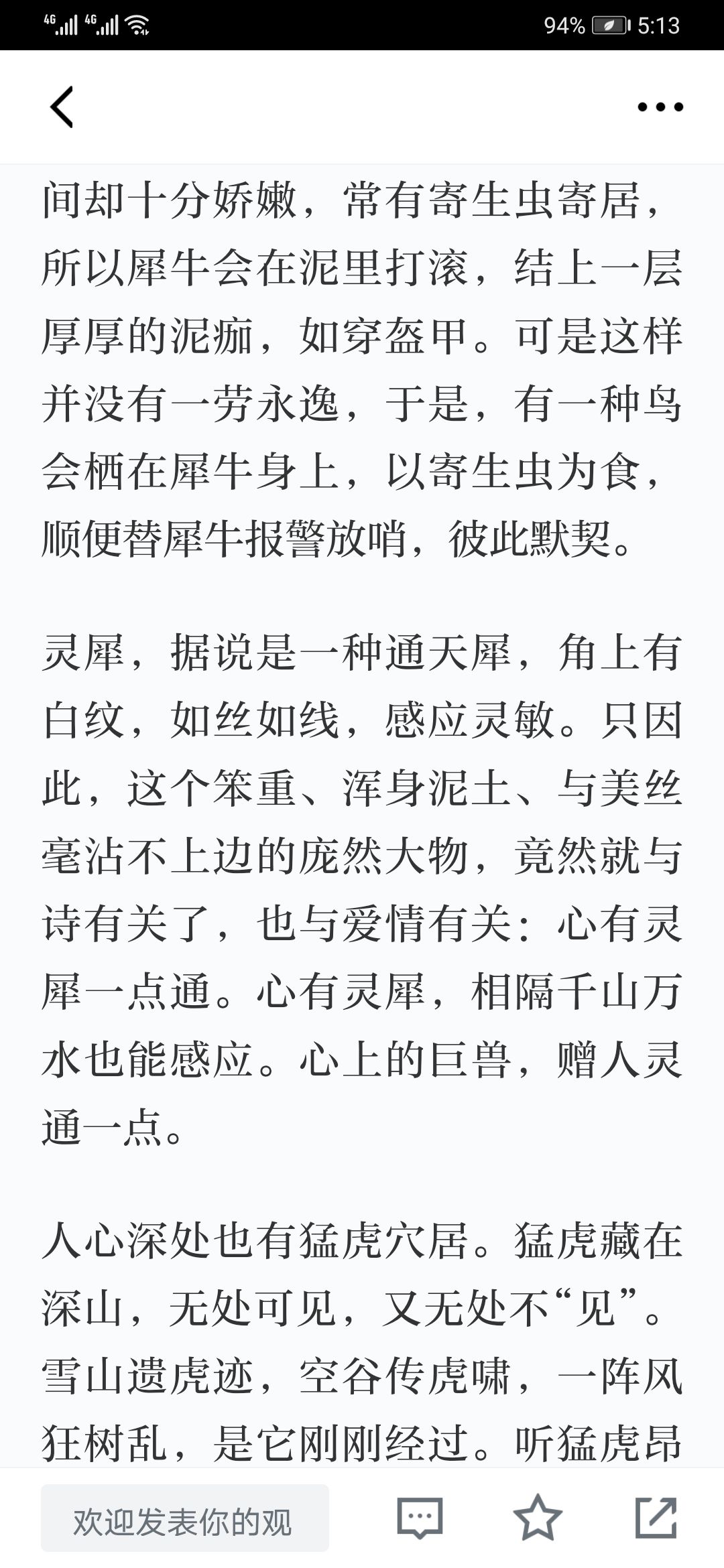The image size is (724, 1568).
Task: Share the article using the share icon
Action: tap(656, 1517)
